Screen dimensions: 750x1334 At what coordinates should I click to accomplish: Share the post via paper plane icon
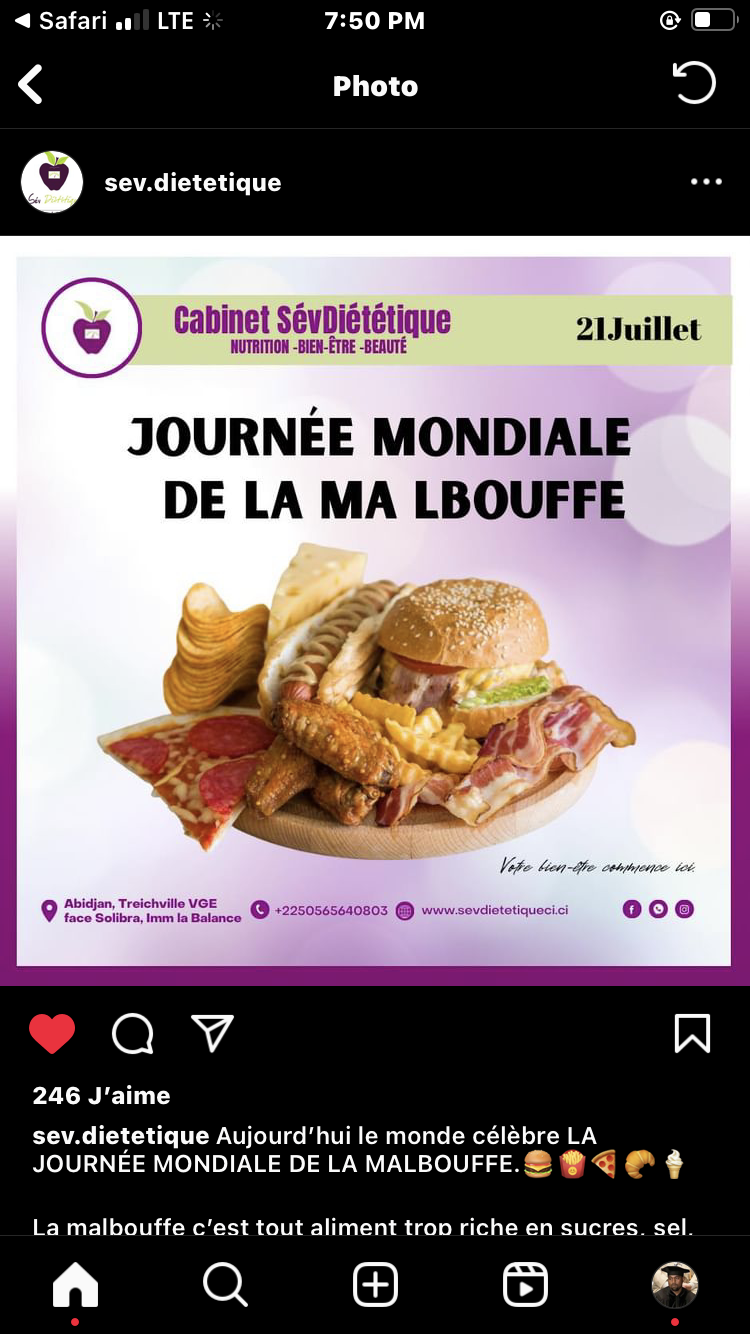click(x=212, y=1033)
